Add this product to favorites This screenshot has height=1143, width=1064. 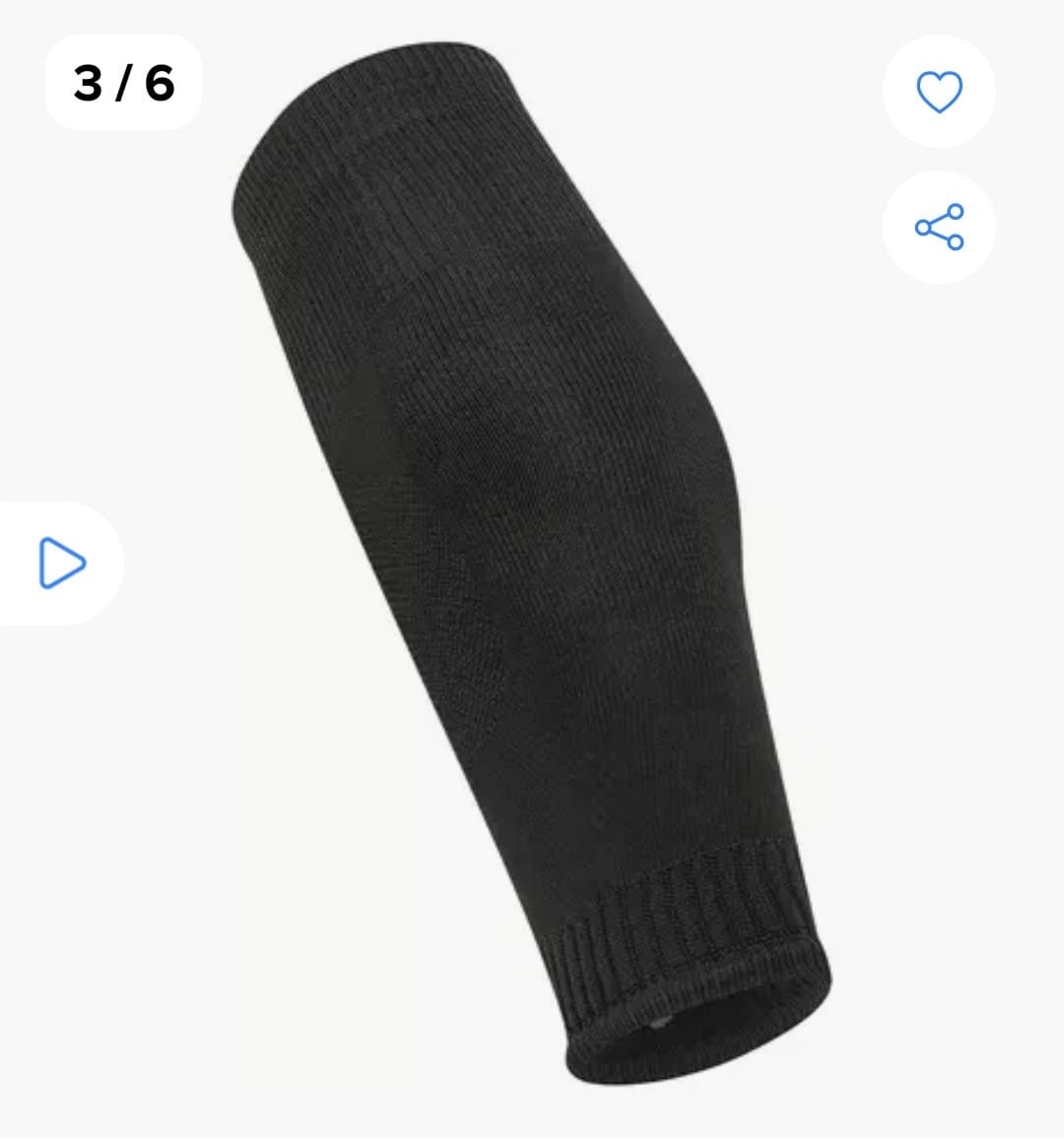pyautogui.click(x=939, y=92)
